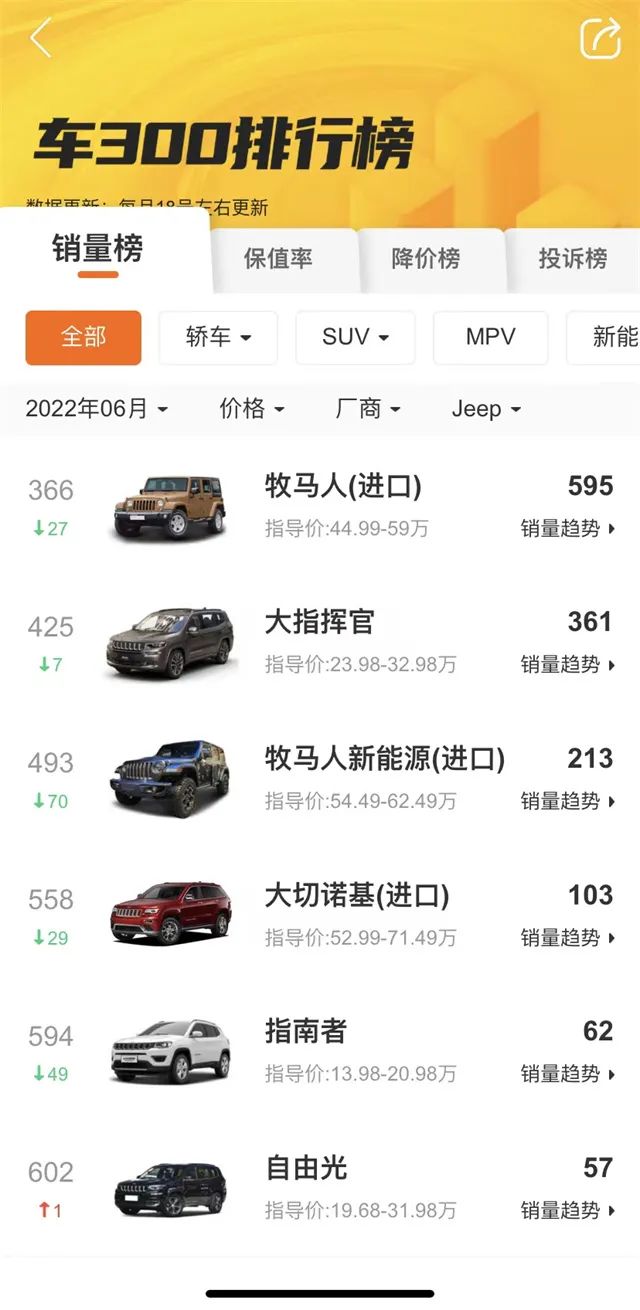Expand the SUV category dropdown
The image size is (640, 1310).
[x=355, y=337]
